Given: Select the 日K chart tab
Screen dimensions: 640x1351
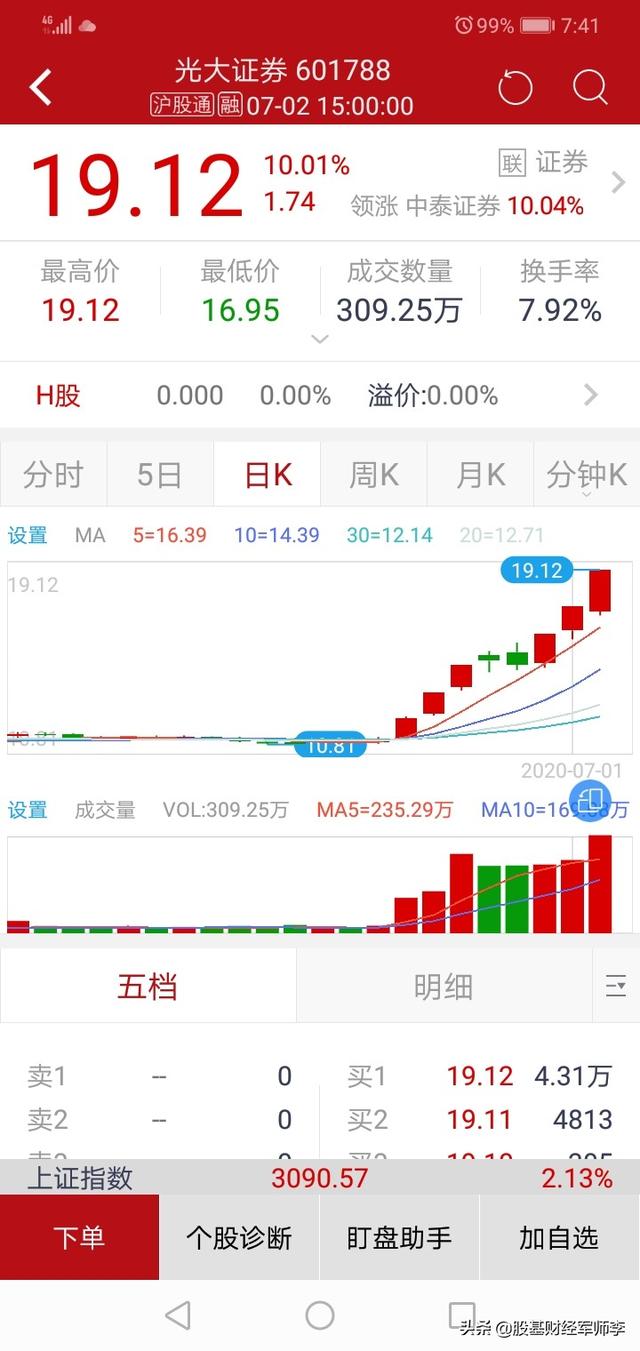Looking at the screenshot, I should (x=267, y=475).
